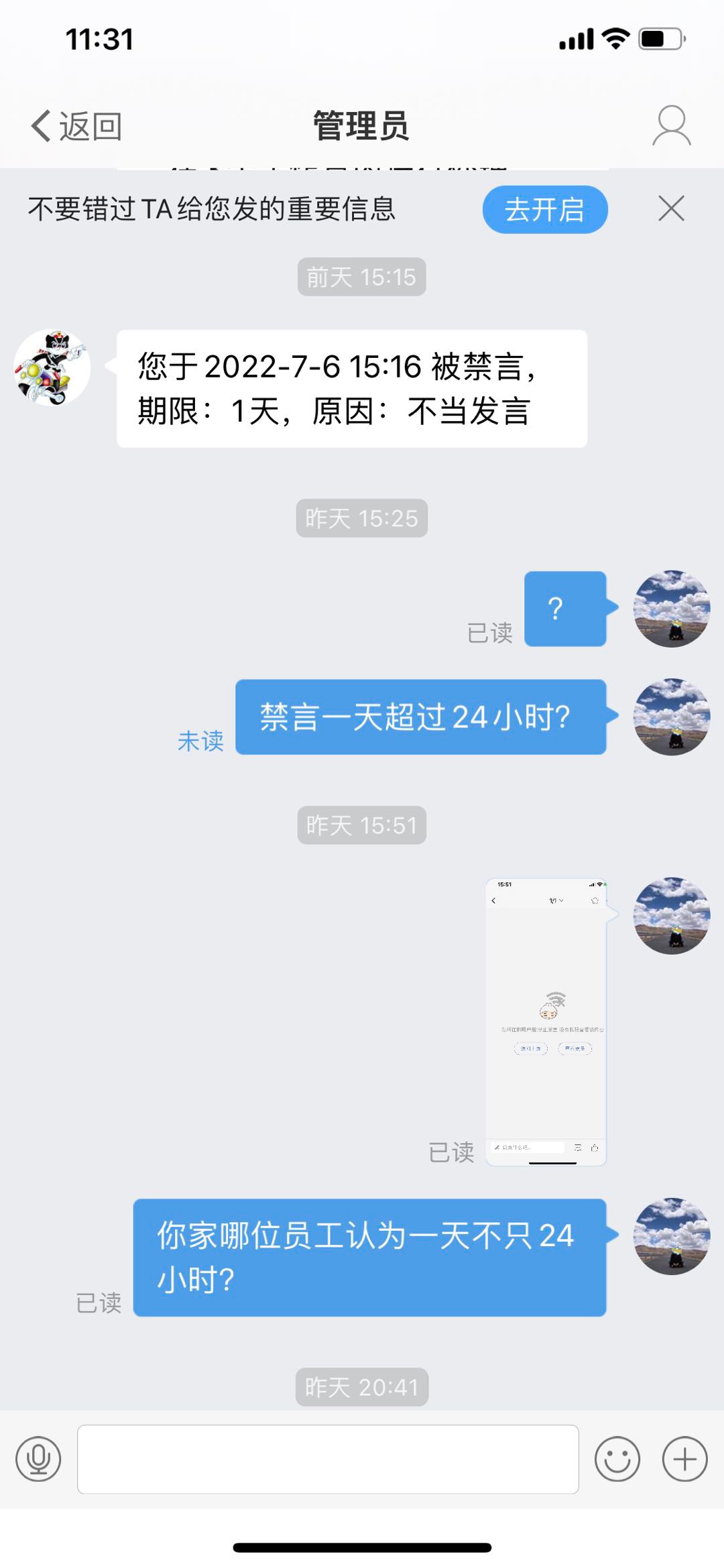Tap my avatar beside the ? message
The height and width of the screenshot is (1568, 724).
point(671,609)
